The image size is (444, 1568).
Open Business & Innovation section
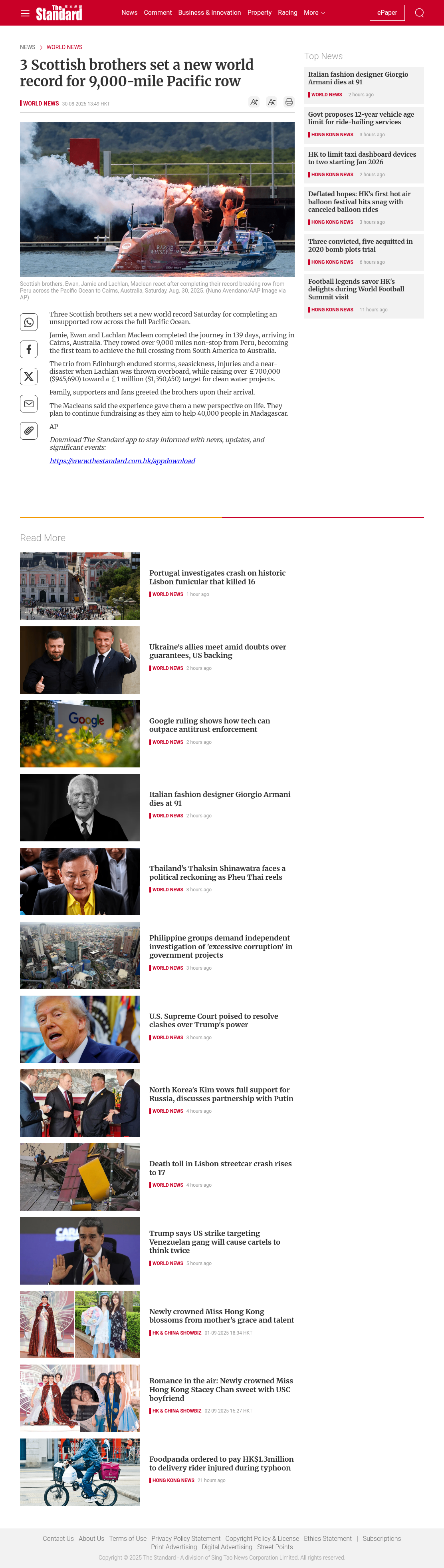point(209,13)
